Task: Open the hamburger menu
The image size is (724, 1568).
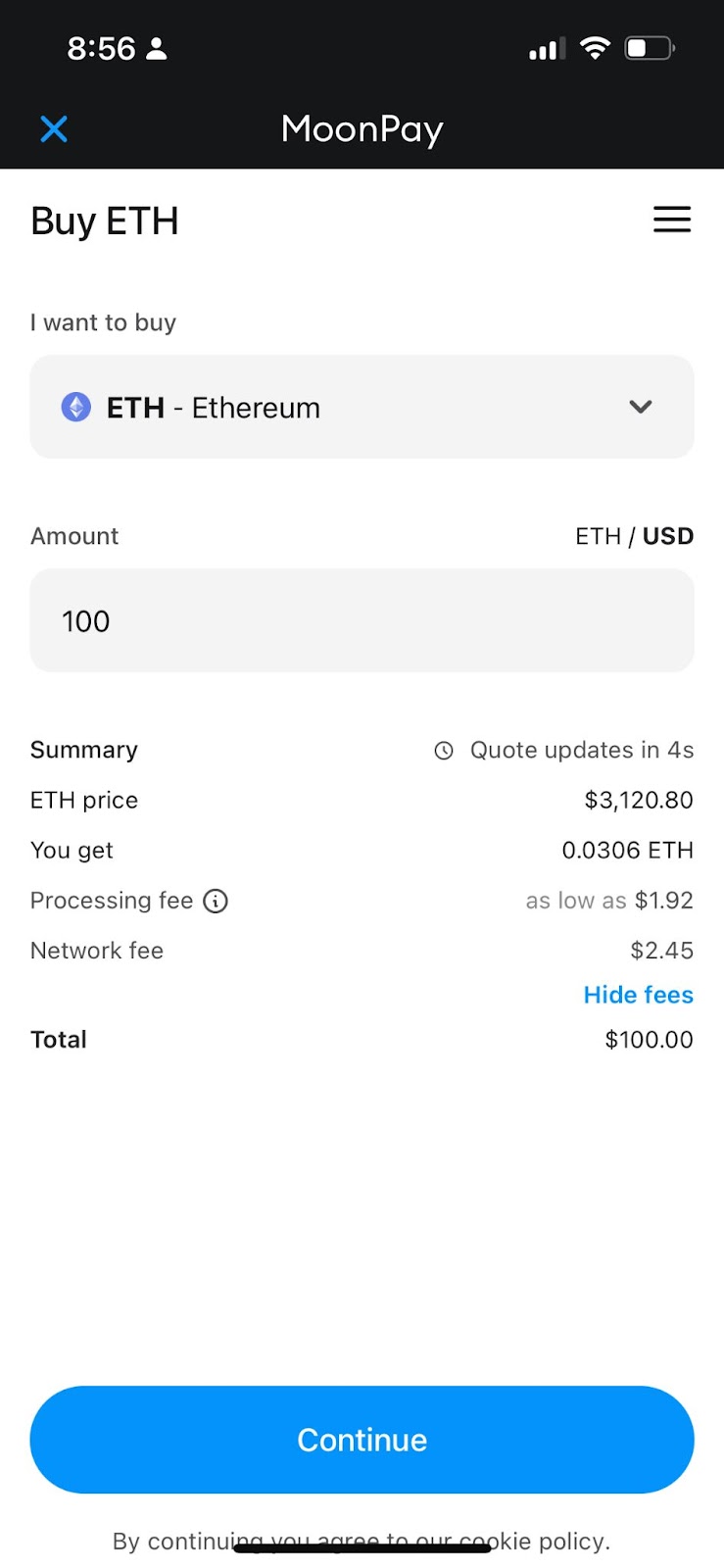Action: click(672, 220)
